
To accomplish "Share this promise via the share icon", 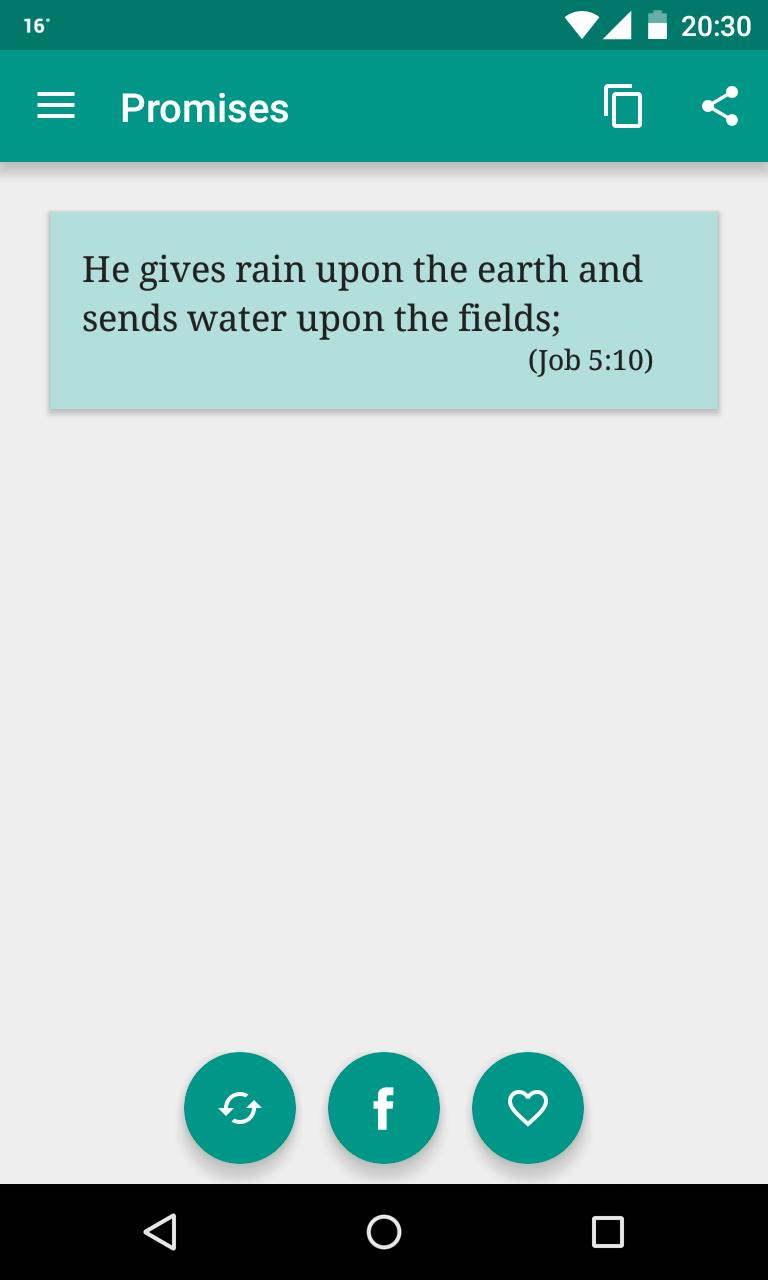I will click(x=720, y=106).
